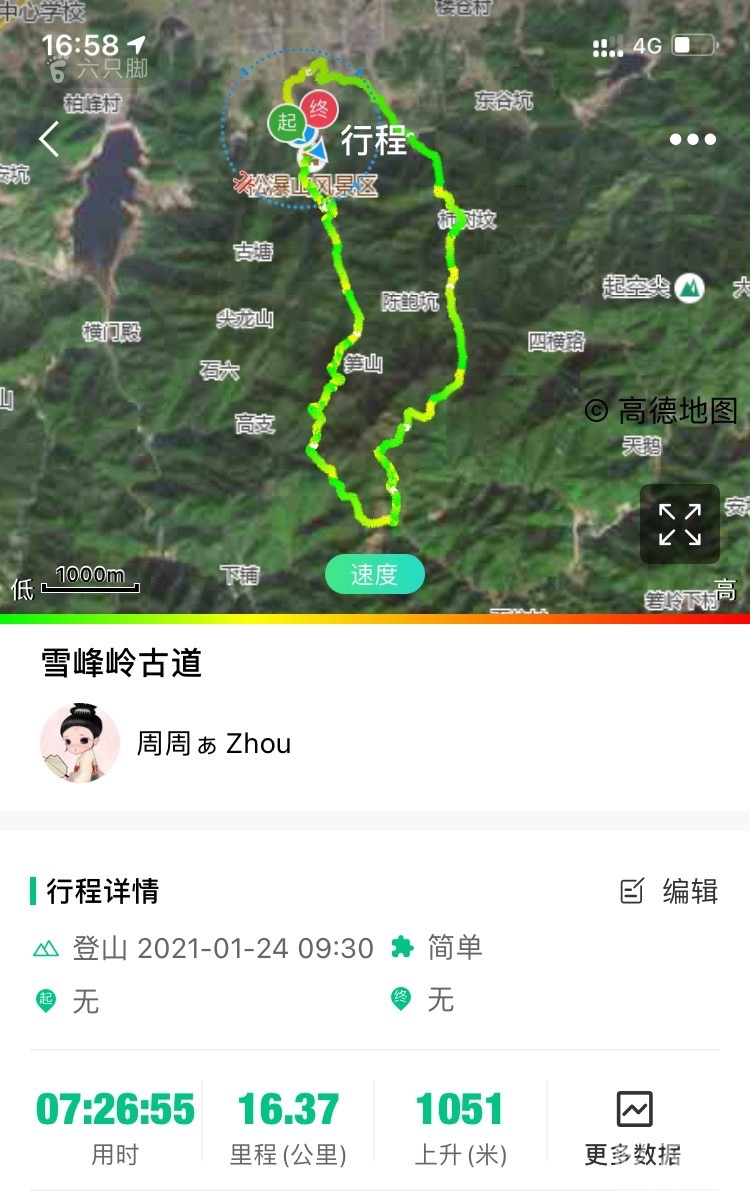Open 周周 Zhou's profile avatar
Image resolution: width=750 pixels, height=1204 pixels.
pyautogui.click(x=80, y=743)
